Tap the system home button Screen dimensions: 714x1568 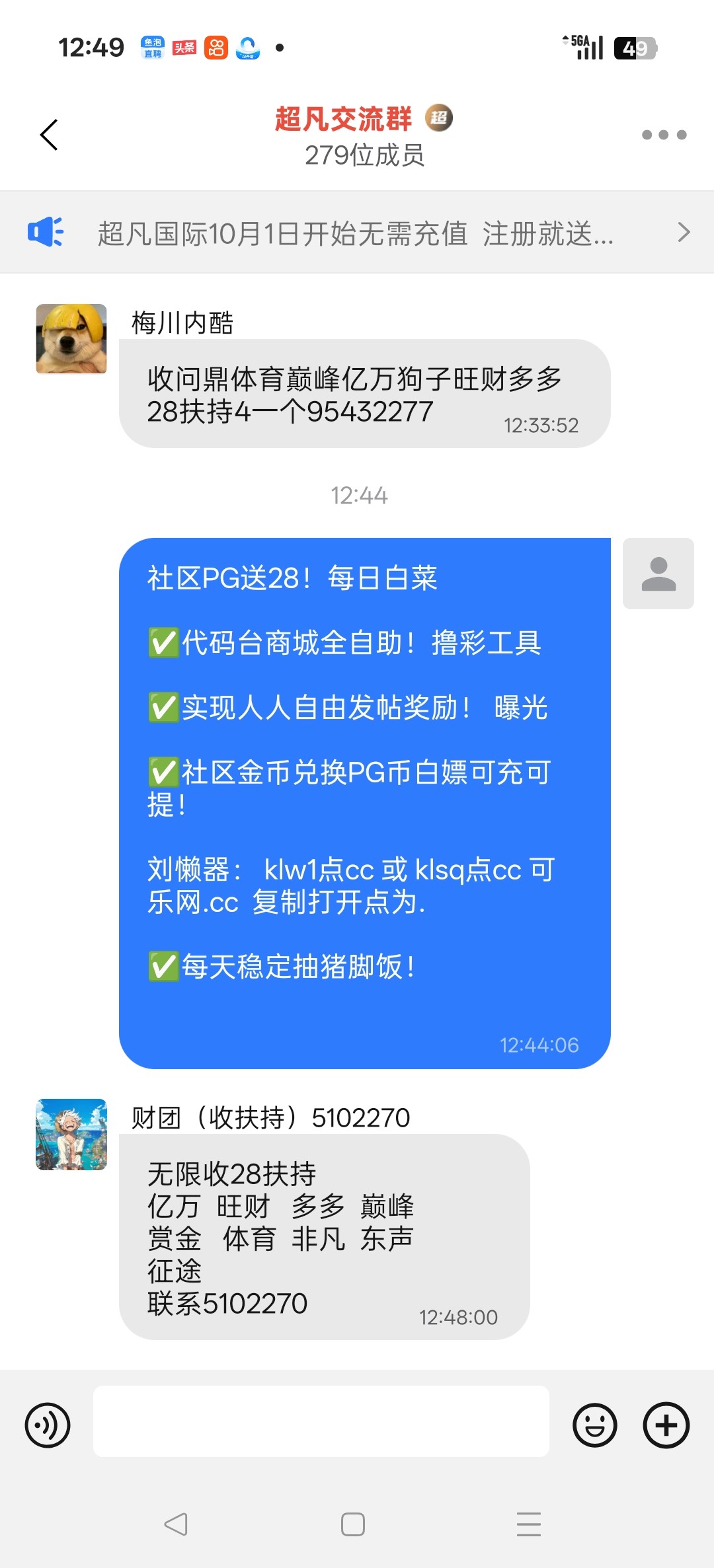tap(353, 1524)
